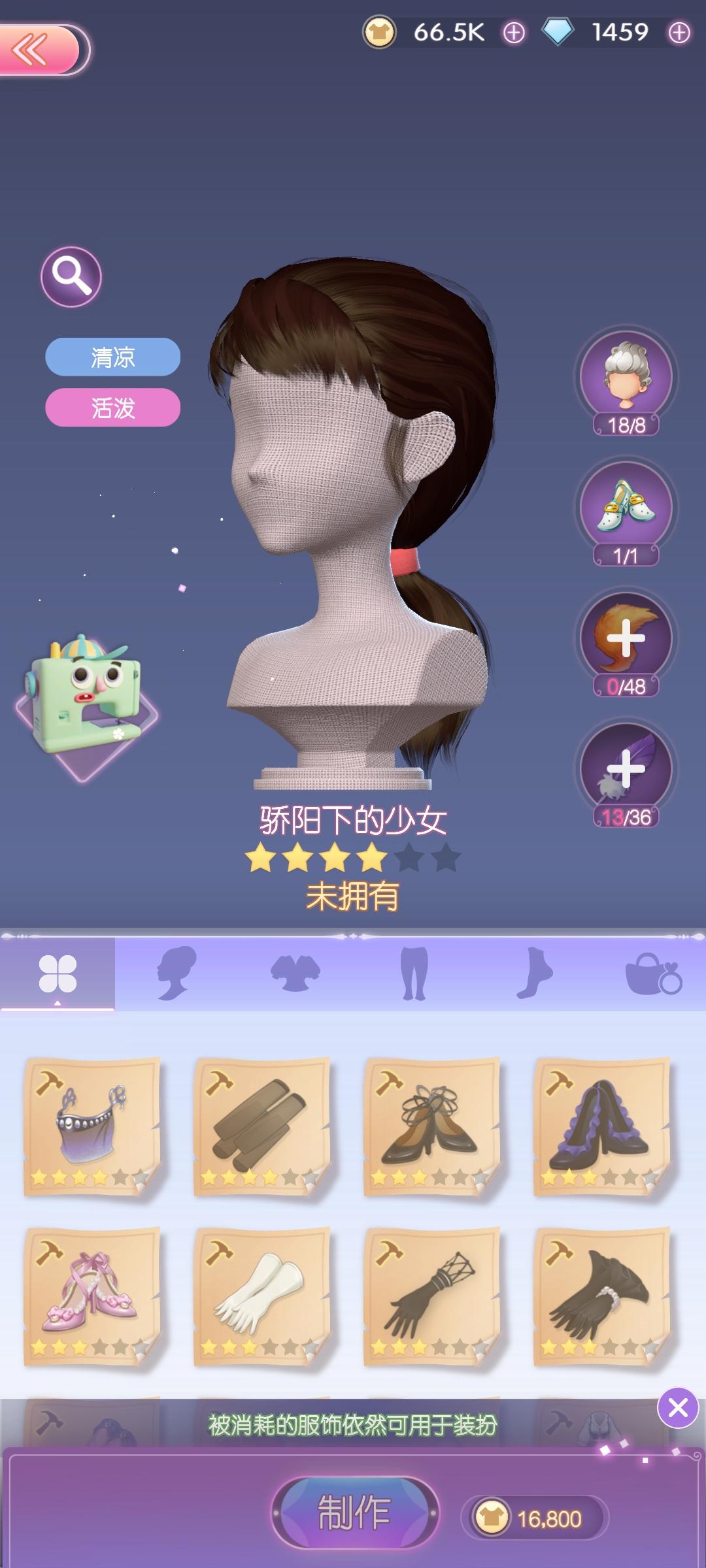Toggle the 清凉 style tag
Screen dimensions: 706x1568
point(112,355)
